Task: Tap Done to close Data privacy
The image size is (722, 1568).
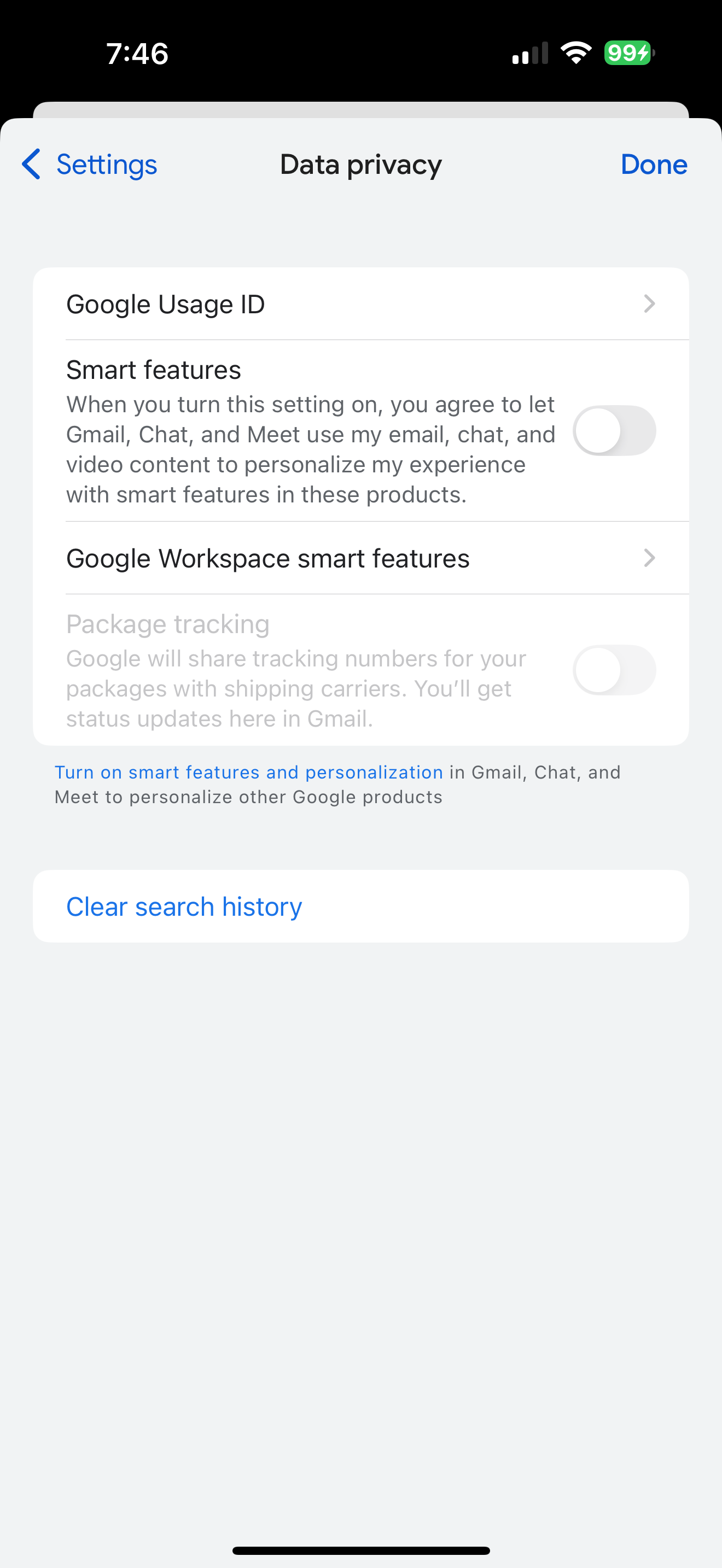Action: 654,165
